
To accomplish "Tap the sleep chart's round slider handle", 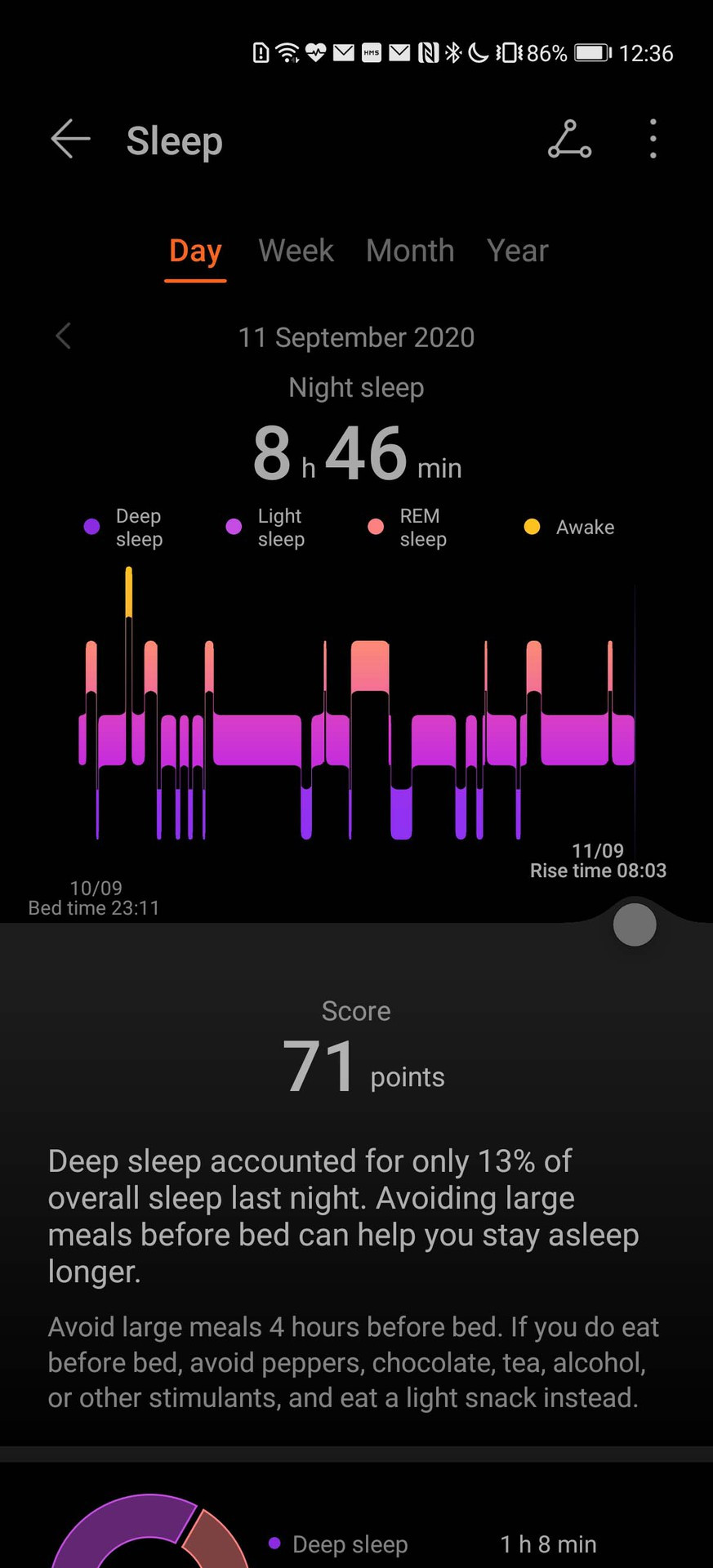I will 635,924.
